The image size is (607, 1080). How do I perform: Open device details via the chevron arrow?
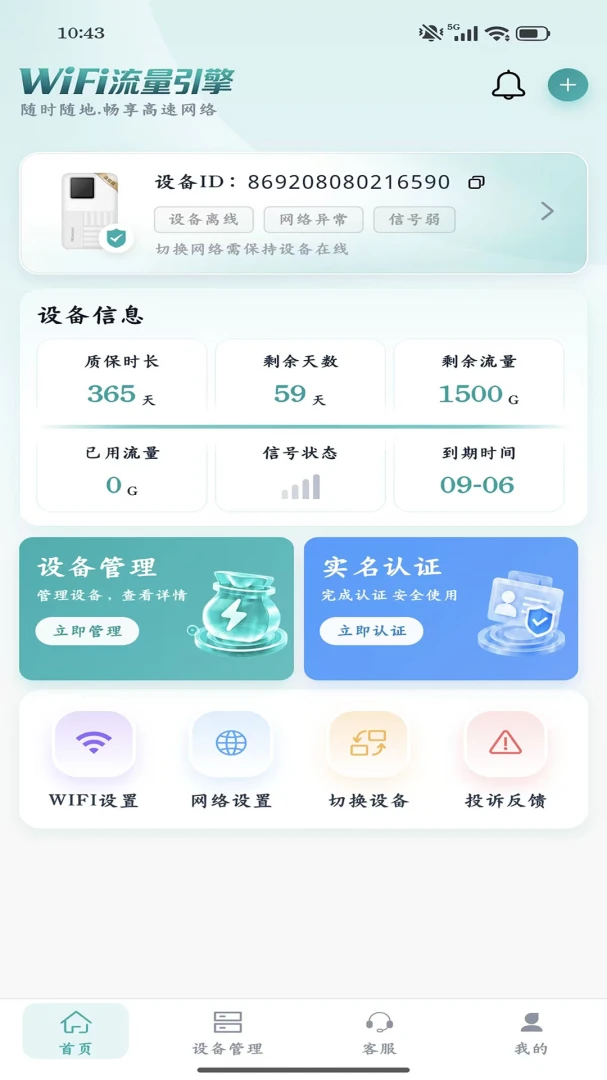click(547, 211)
